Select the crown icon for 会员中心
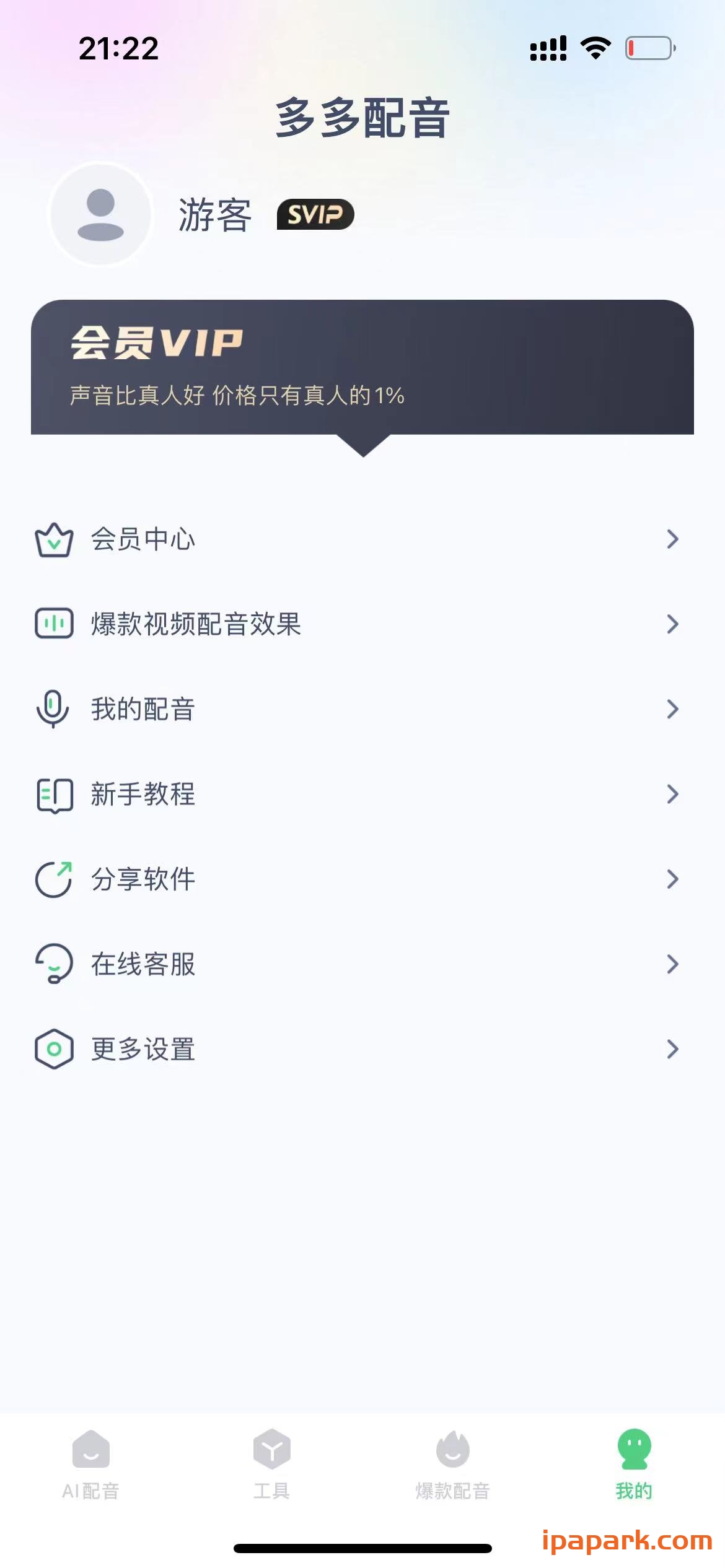The width and height of the screenshot is (725, 1568). point(55,539)
